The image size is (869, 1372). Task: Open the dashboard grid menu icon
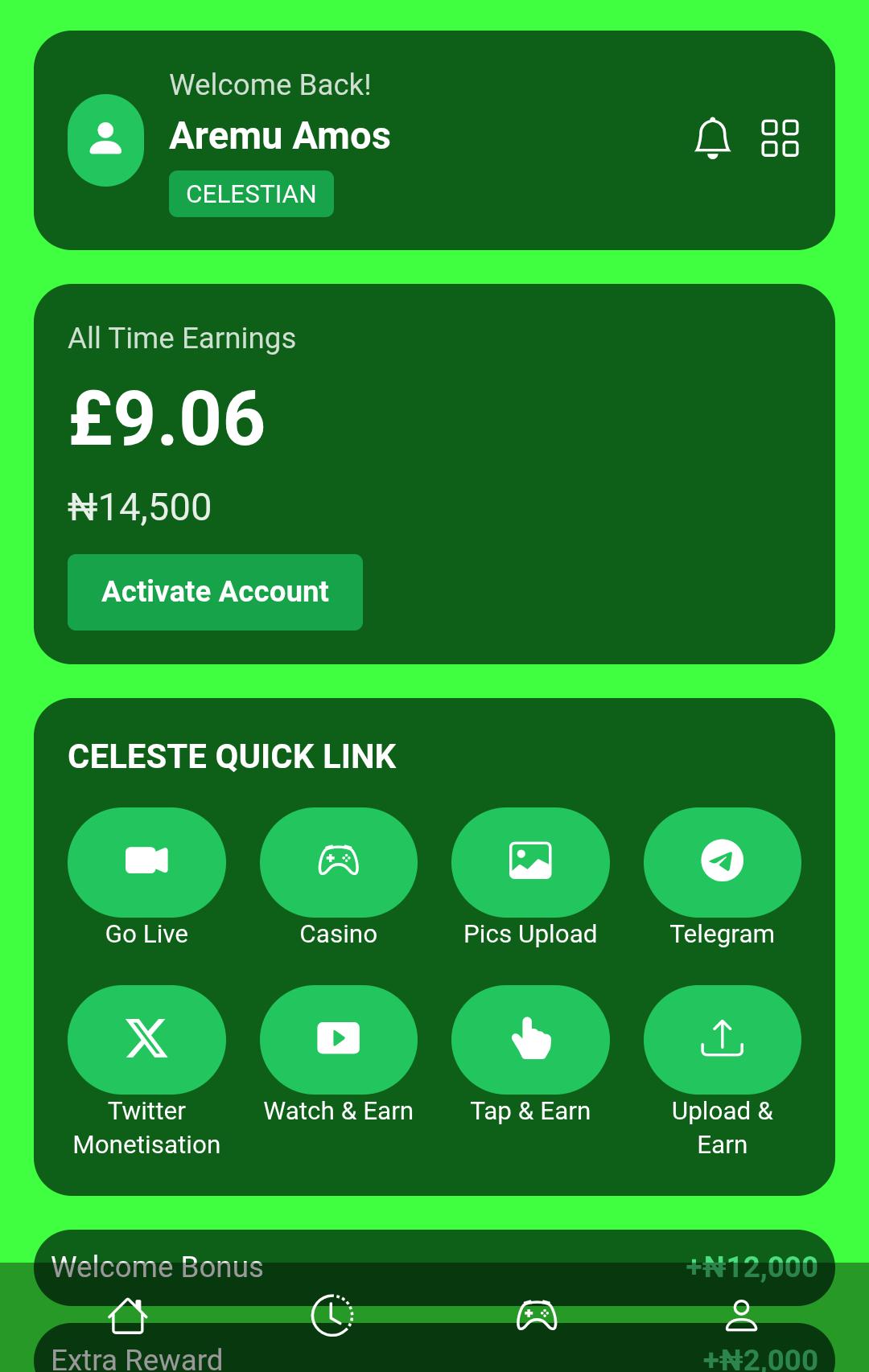tap(779, 138)
